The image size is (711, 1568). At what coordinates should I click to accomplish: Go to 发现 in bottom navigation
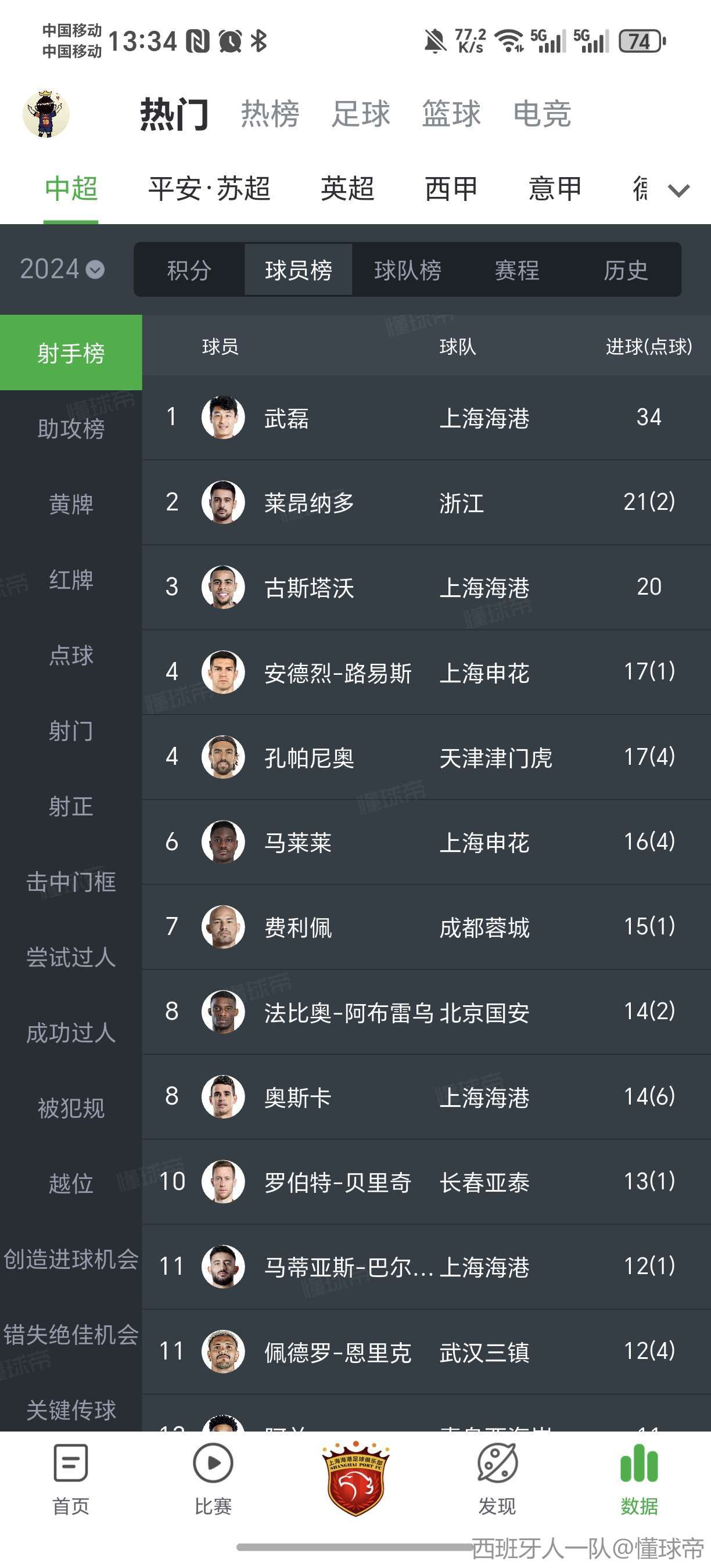497,1480
